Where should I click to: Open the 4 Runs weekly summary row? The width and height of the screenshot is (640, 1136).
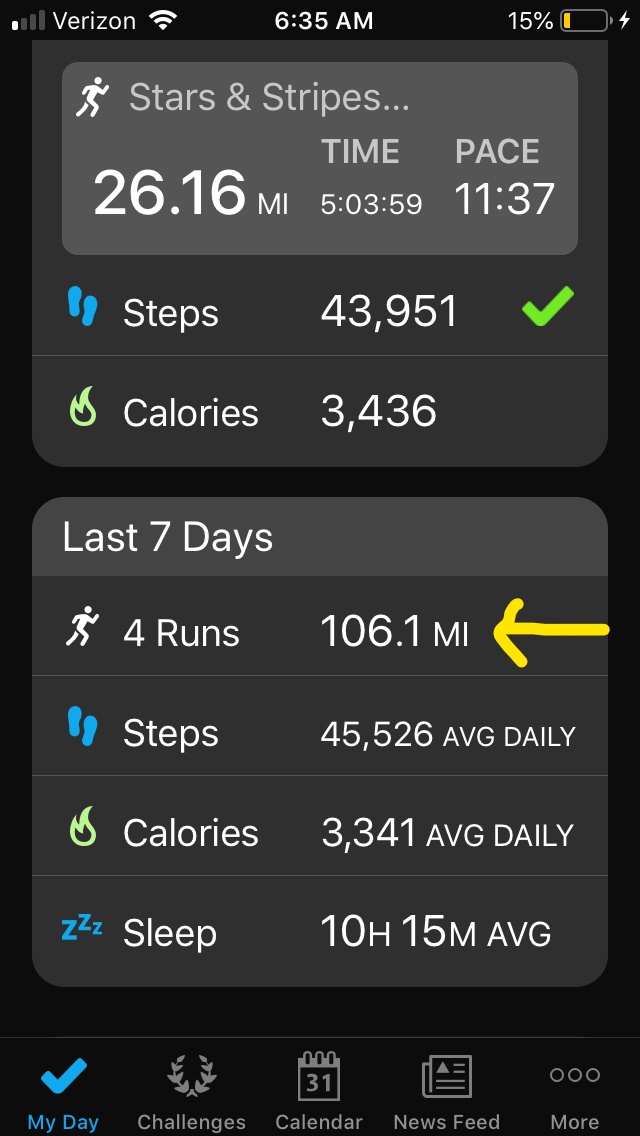coord(320,626)
